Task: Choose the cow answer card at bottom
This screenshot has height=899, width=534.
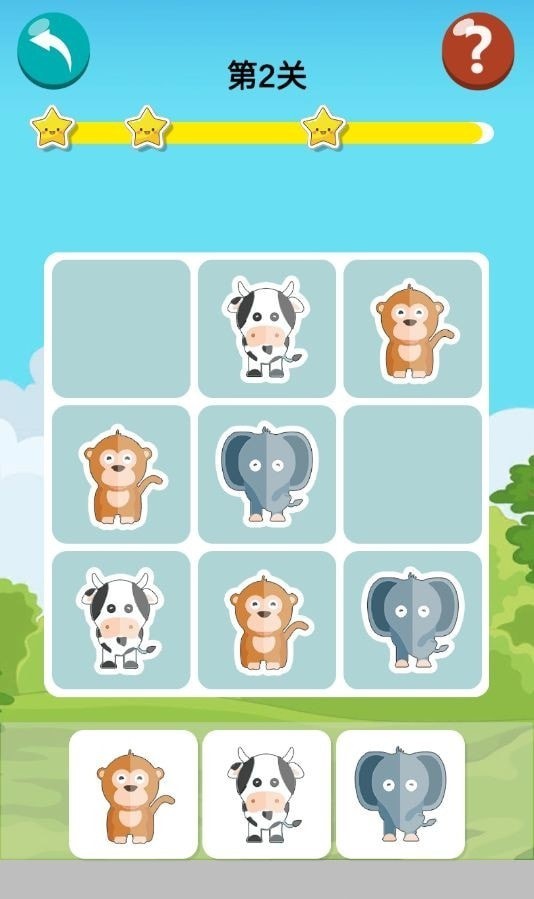Action: coord(267,794)
